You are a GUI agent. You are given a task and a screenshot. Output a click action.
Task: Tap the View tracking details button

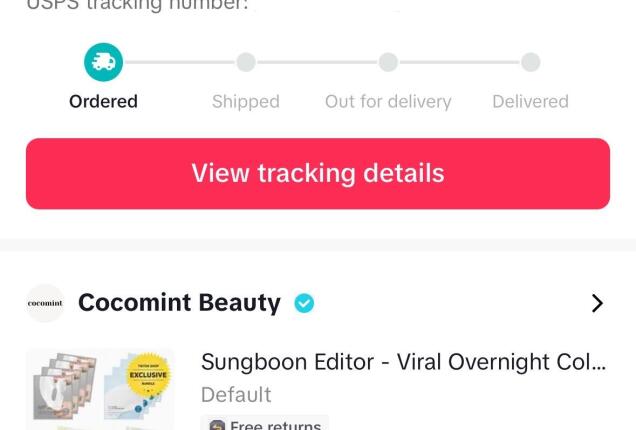(318, 173)
